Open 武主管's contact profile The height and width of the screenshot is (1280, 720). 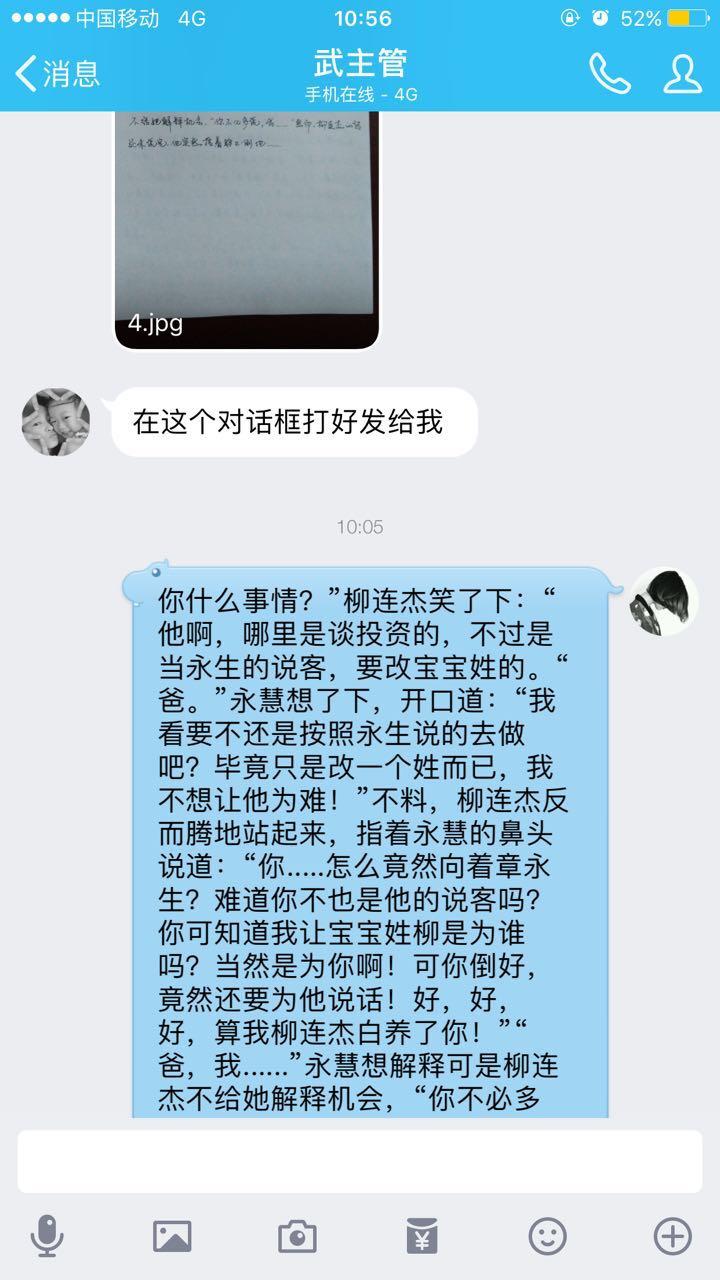(x=683, y=73)
